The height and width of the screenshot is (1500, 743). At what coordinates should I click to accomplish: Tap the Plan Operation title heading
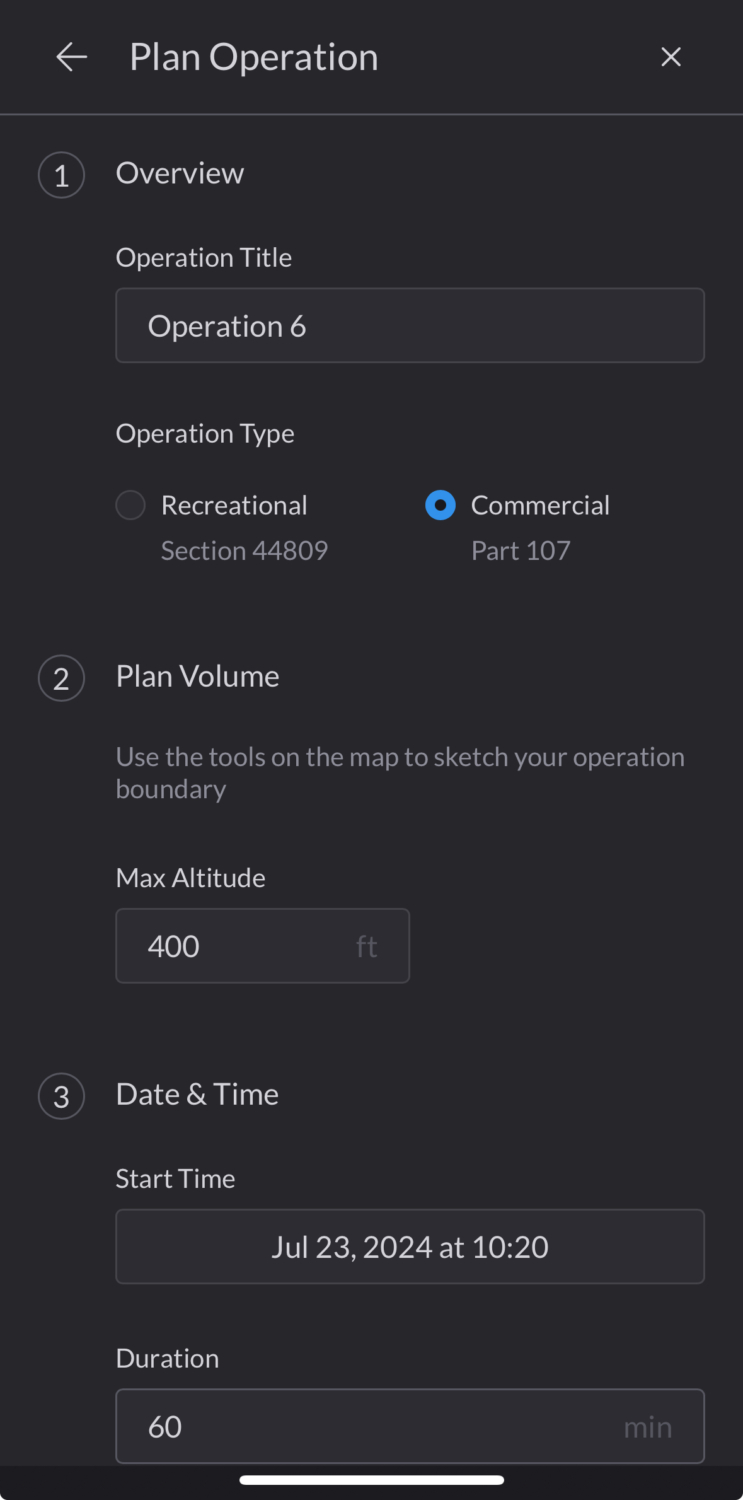pyautogui.click(x=253, y=57)
